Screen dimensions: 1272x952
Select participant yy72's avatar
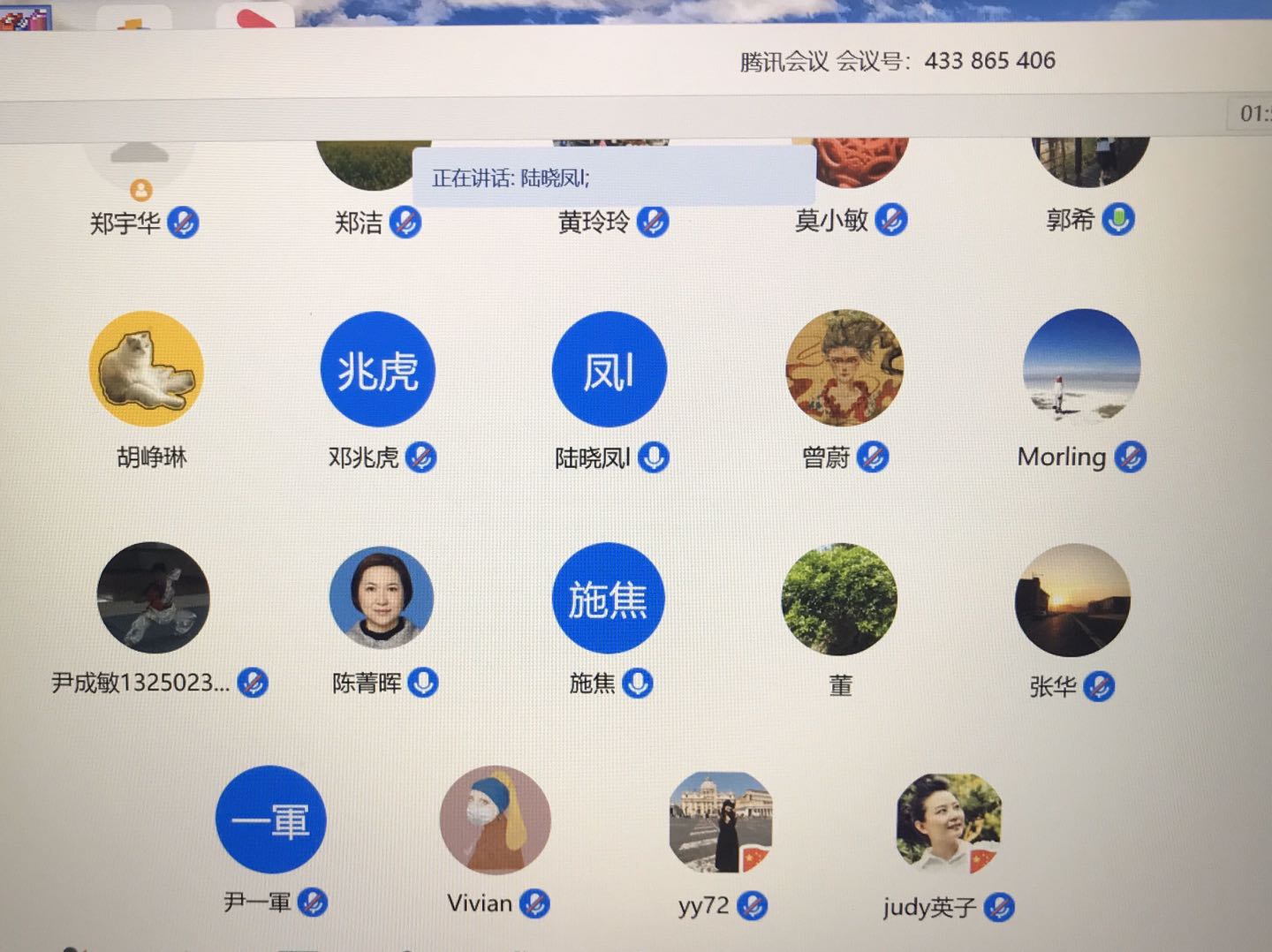pyautogui.click(x=721, y=821)
